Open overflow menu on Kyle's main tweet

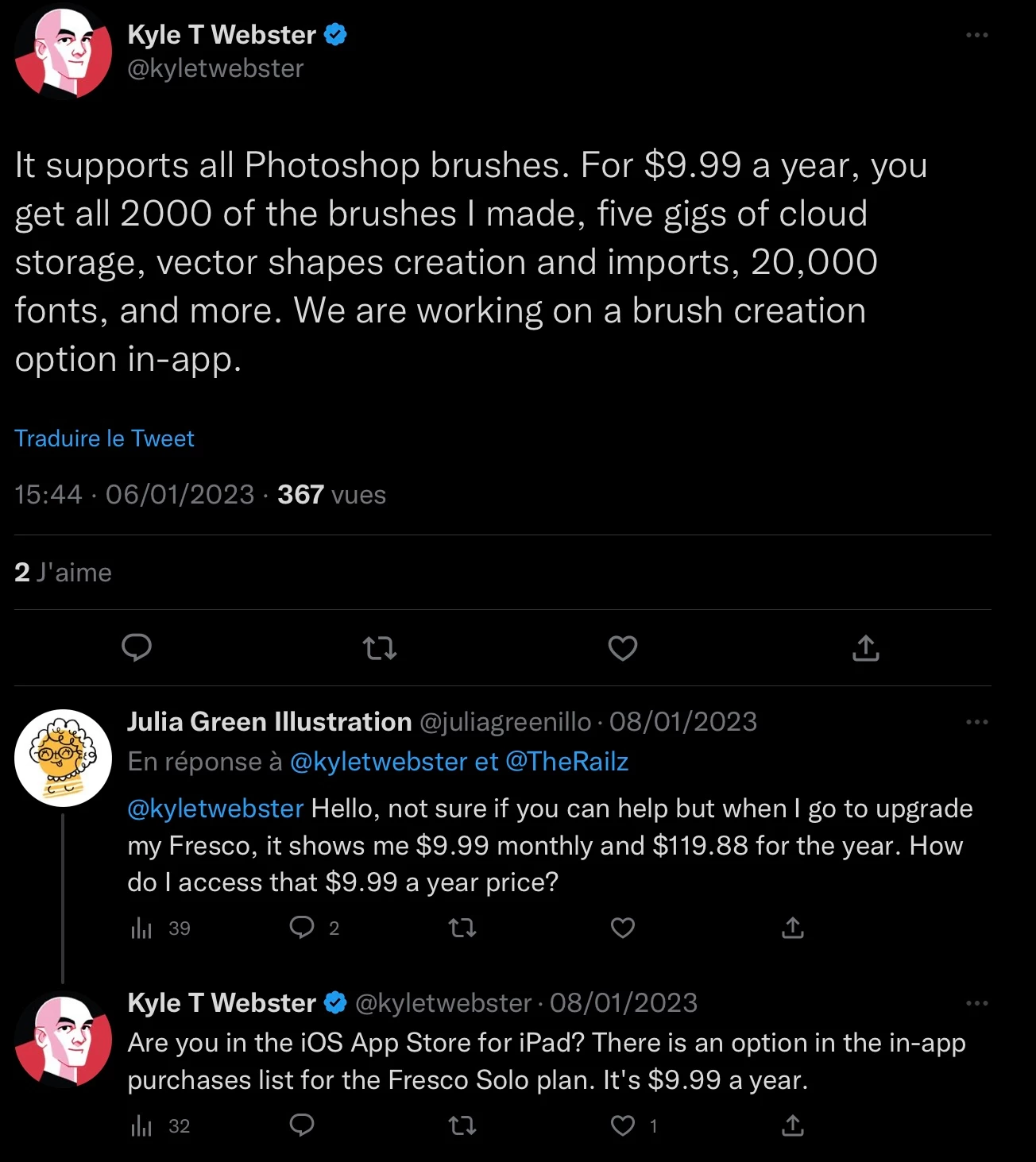976,35
